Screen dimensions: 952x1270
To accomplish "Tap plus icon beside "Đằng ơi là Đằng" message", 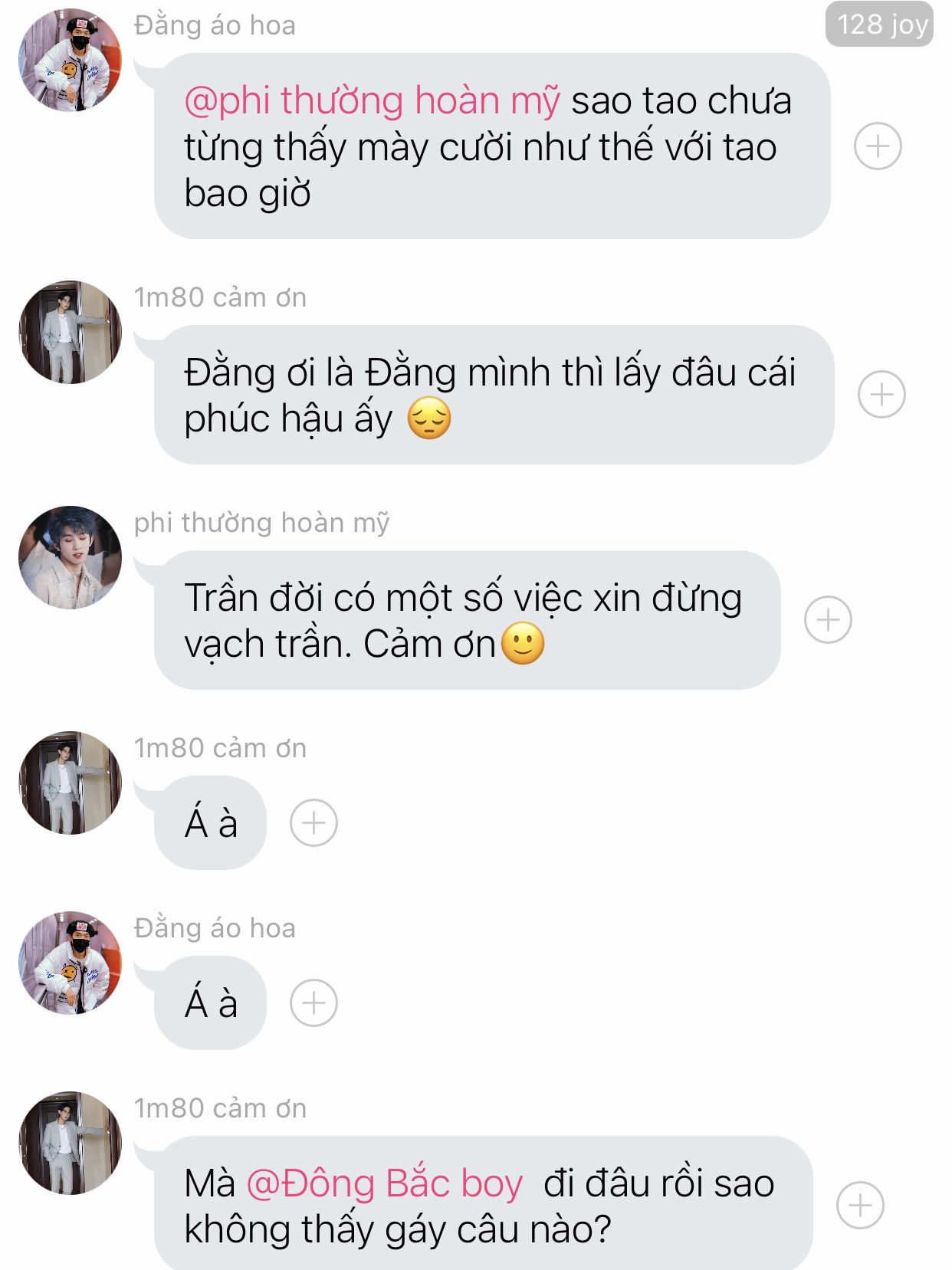I will [881, 395].
